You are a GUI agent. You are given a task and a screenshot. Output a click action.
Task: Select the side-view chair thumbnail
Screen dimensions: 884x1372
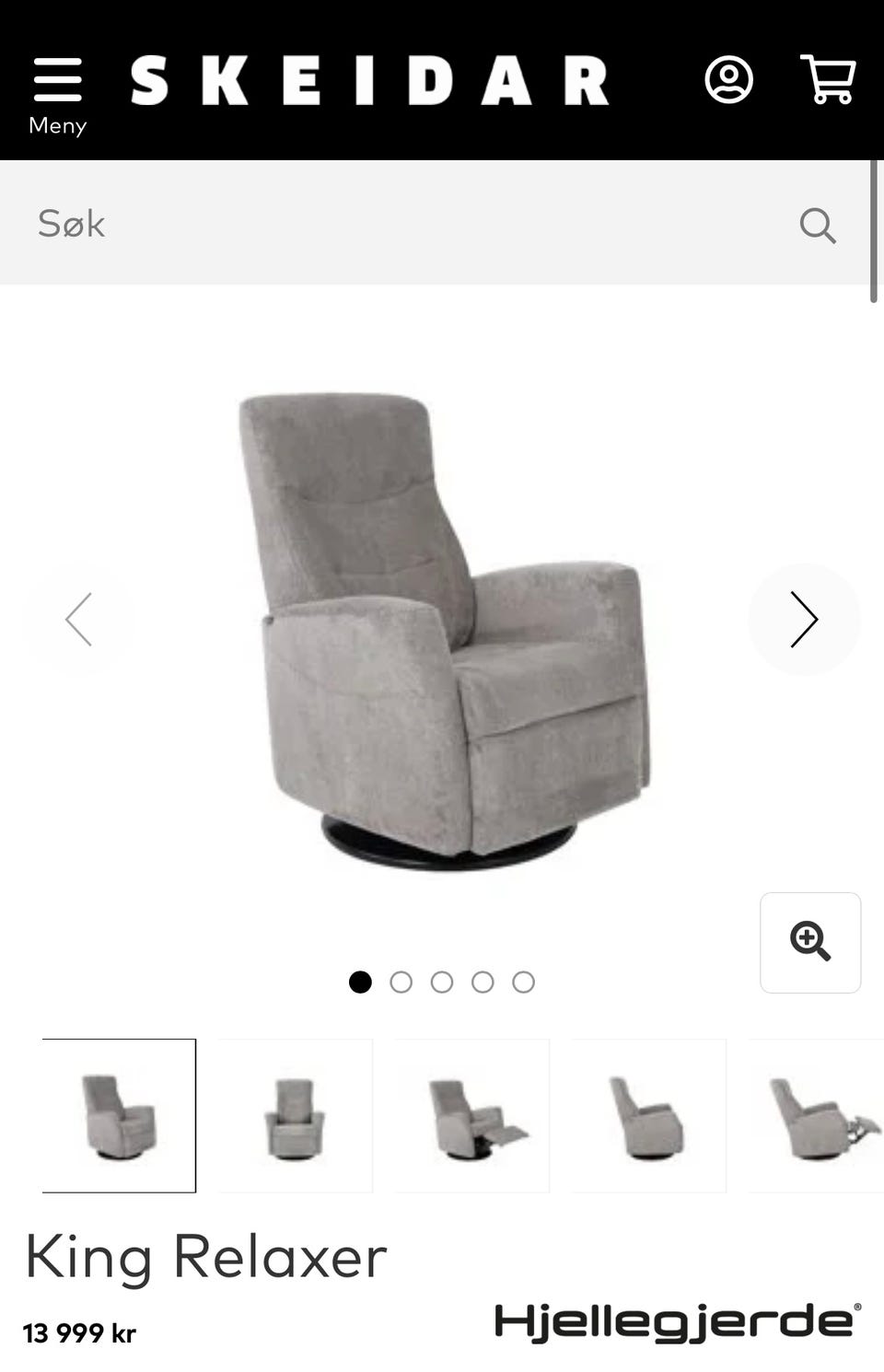pos(648,1116)
